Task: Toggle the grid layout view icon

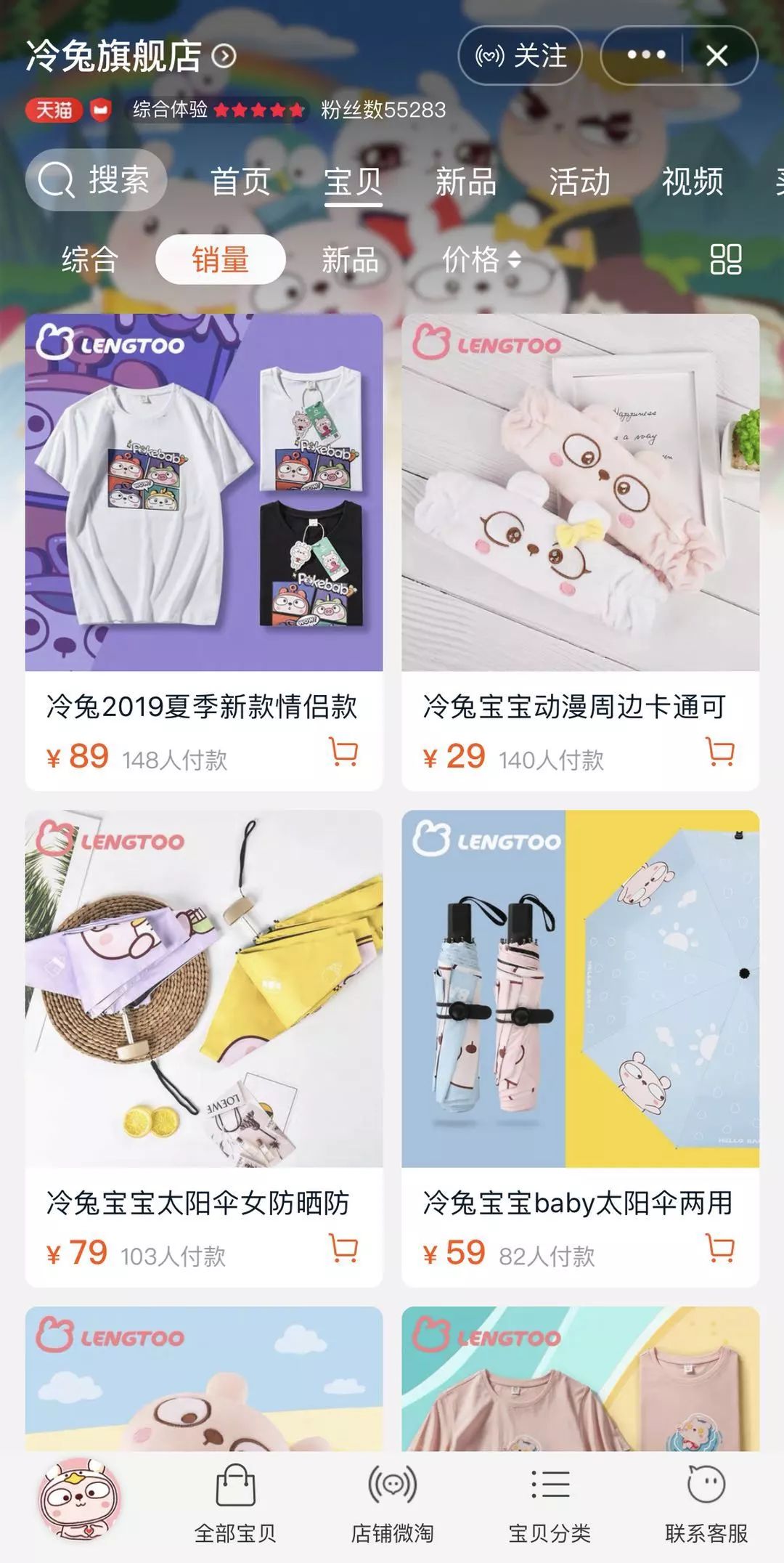Action: pyautogui.click(x=725, y=259)
